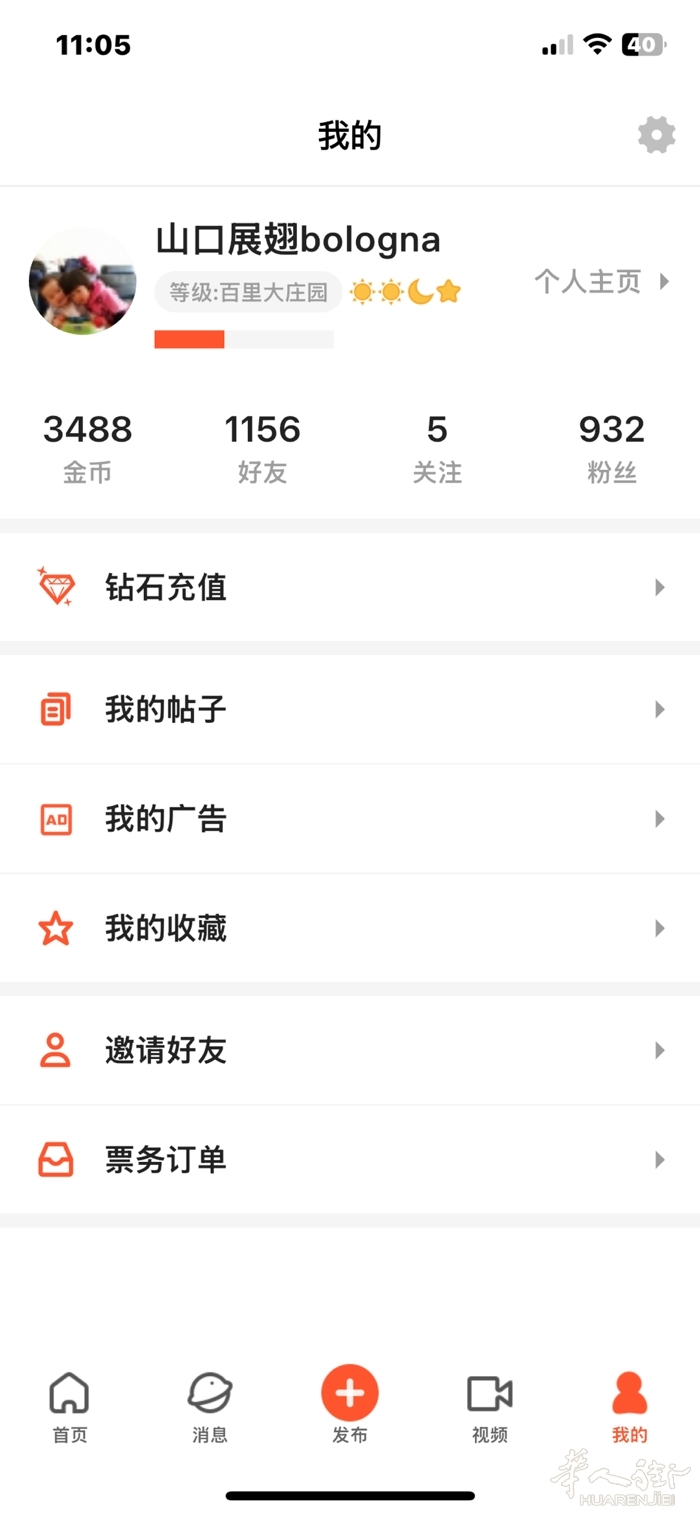
Task: Open 钻石充值 diamond recharge
Action: pos(350,587)
